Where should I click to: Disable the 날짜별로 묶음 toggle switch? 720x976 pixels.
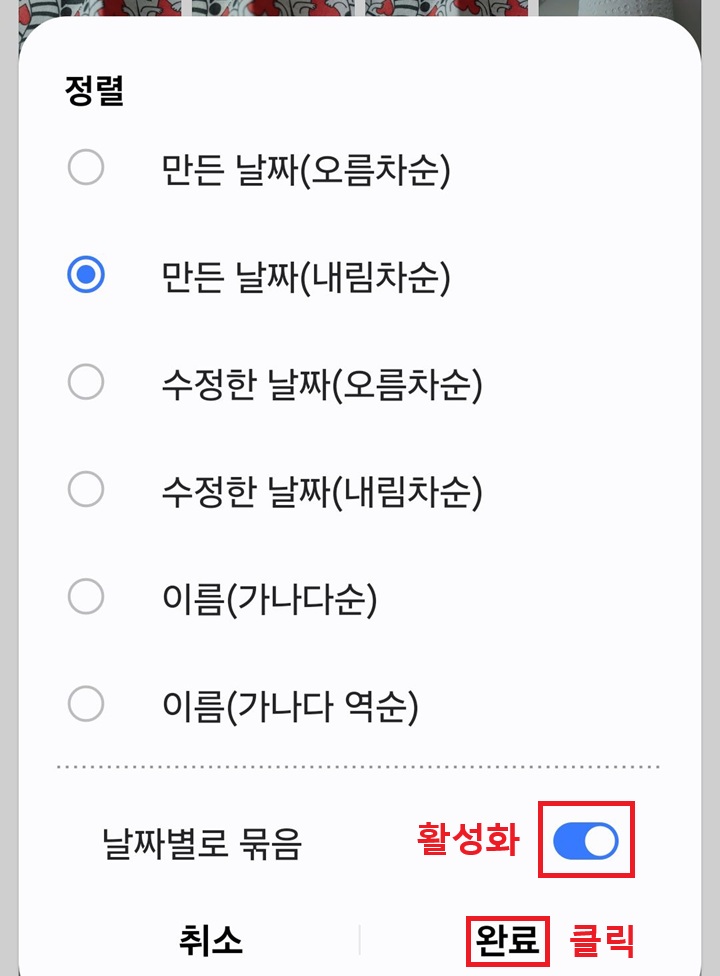click(587, 841)
